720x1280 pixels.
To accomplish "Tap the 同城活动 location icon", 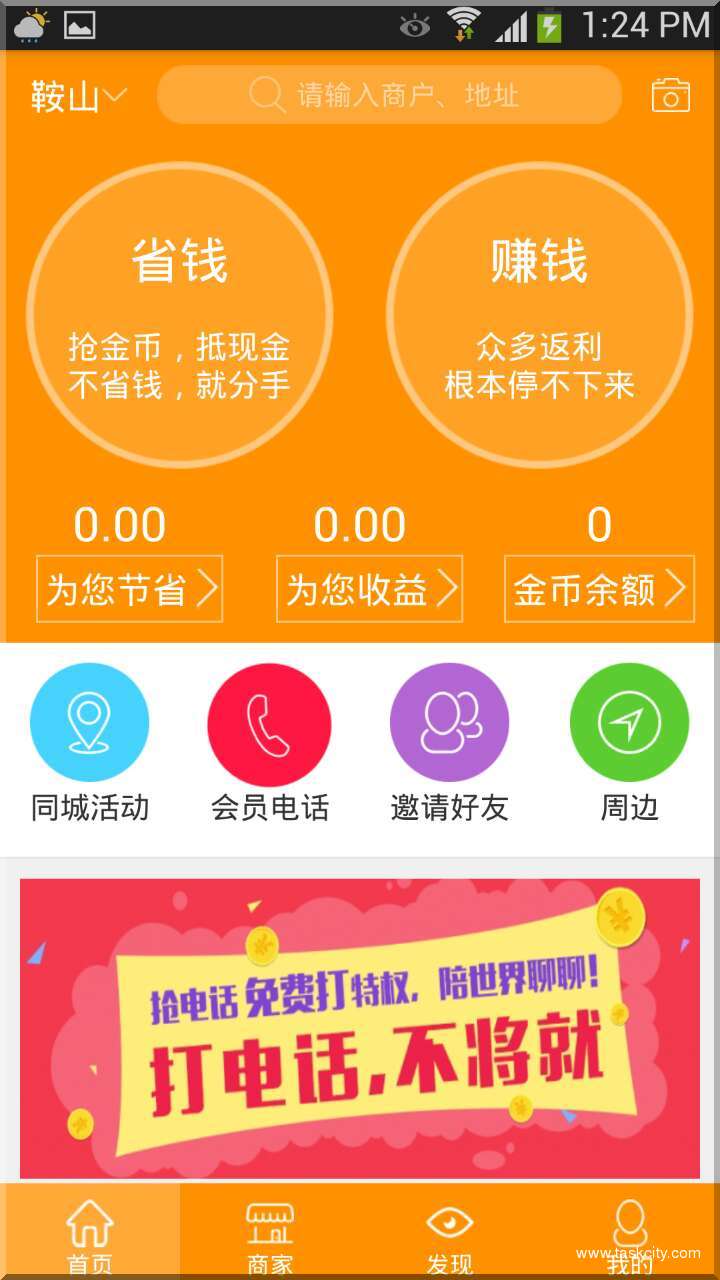I will pyautogui.click(x=90, y=721).
